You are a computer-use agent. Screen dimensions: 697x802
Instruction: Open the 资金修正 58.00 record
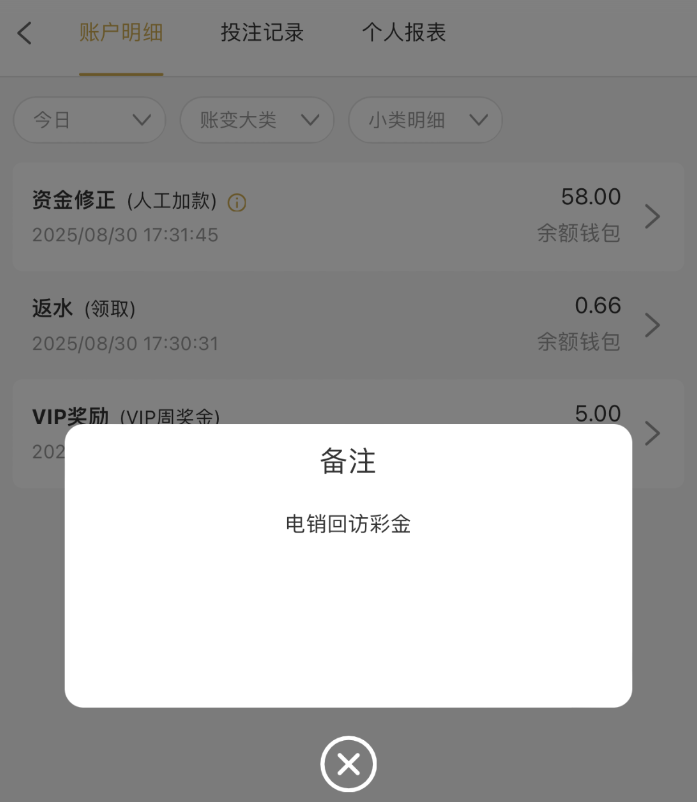tap(347, 216)
